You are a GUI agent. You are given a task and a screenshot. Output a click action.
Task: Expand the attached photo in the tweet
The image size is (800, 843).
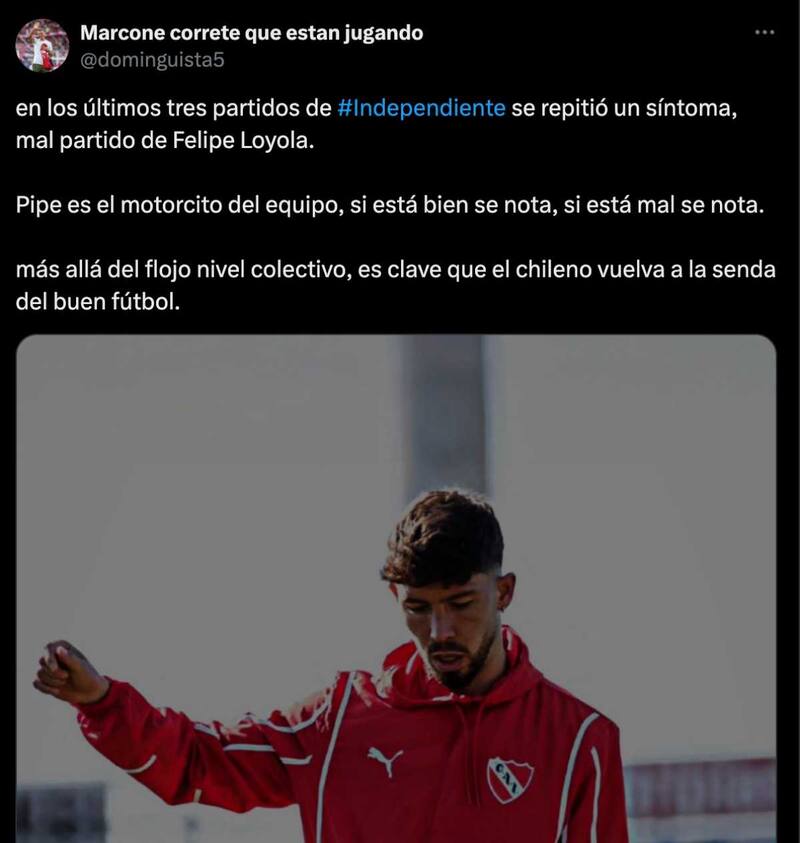pyautogui.click(x=396, y=588)
